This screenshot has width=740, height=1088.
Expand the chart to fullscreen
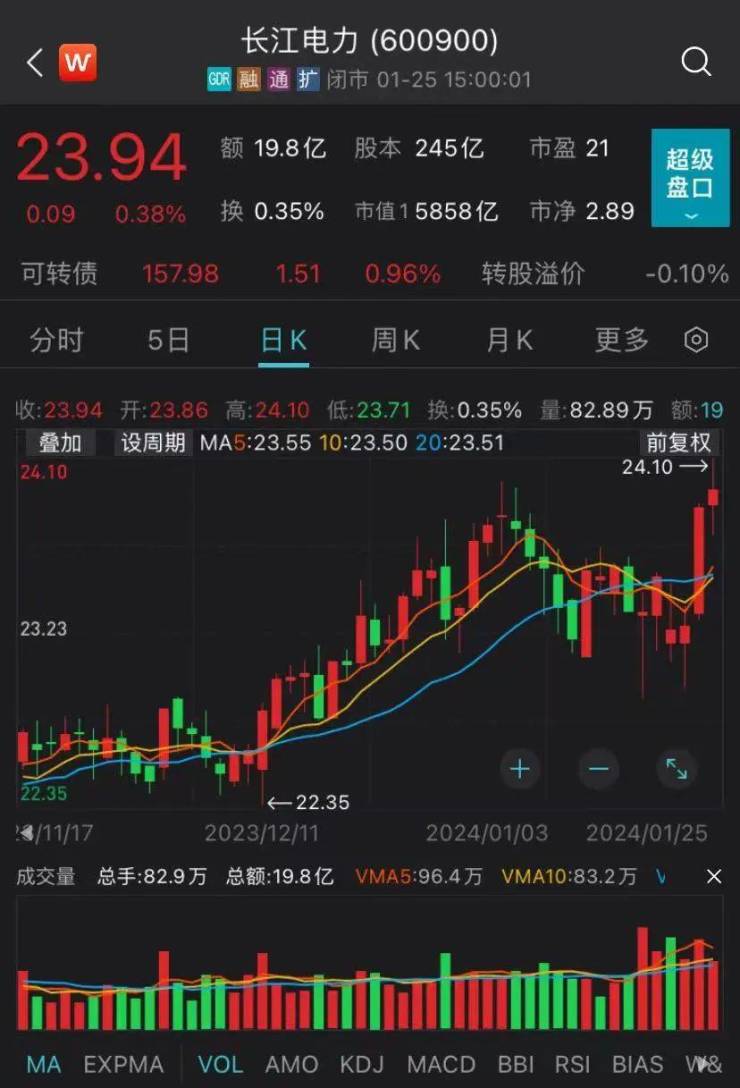(x=677, y=769)
